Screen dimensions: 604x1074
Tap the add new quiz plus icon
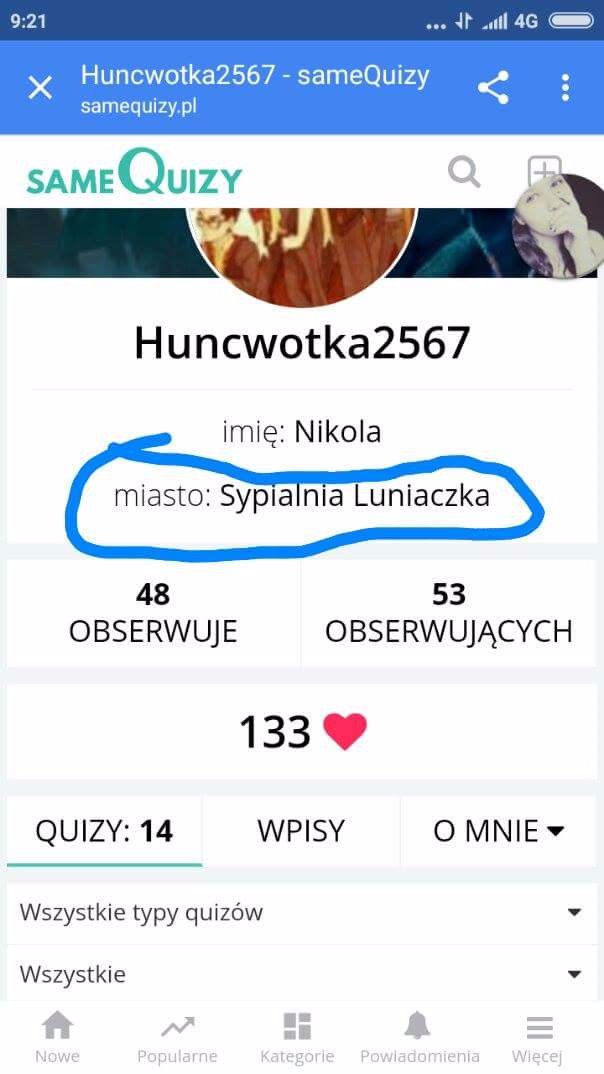[543, 172]
